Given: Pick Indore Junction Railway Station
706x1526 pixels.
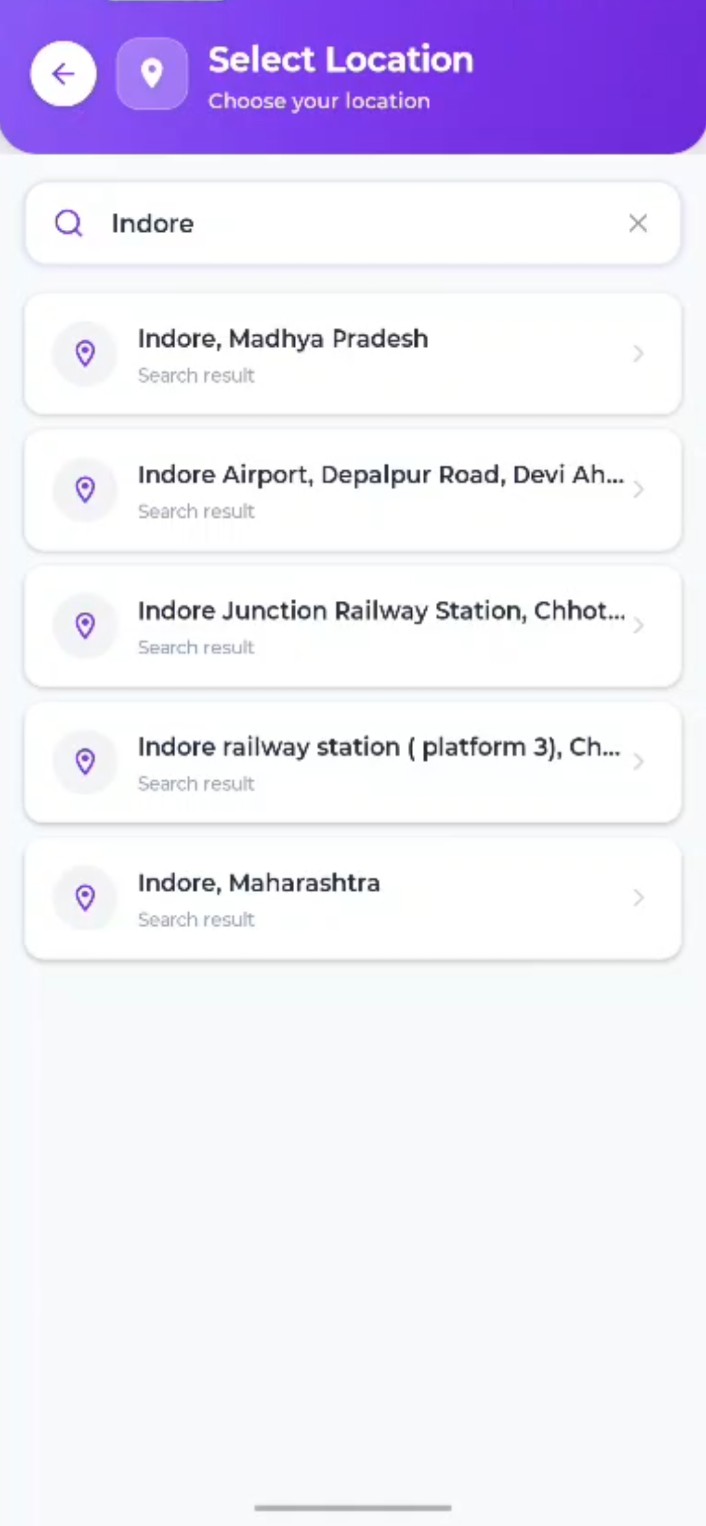Looking at the screenshot, I should pyautogui.click(x=352, y=626).
